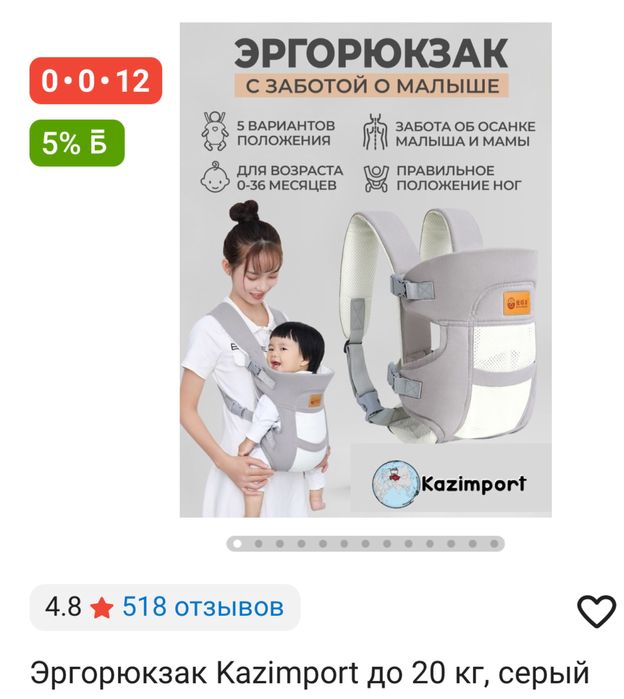The height and width of the screenshot is (699, 624).
Task: Tap the 0·0·12 installment badge
Action: click(x=96, y=81)
